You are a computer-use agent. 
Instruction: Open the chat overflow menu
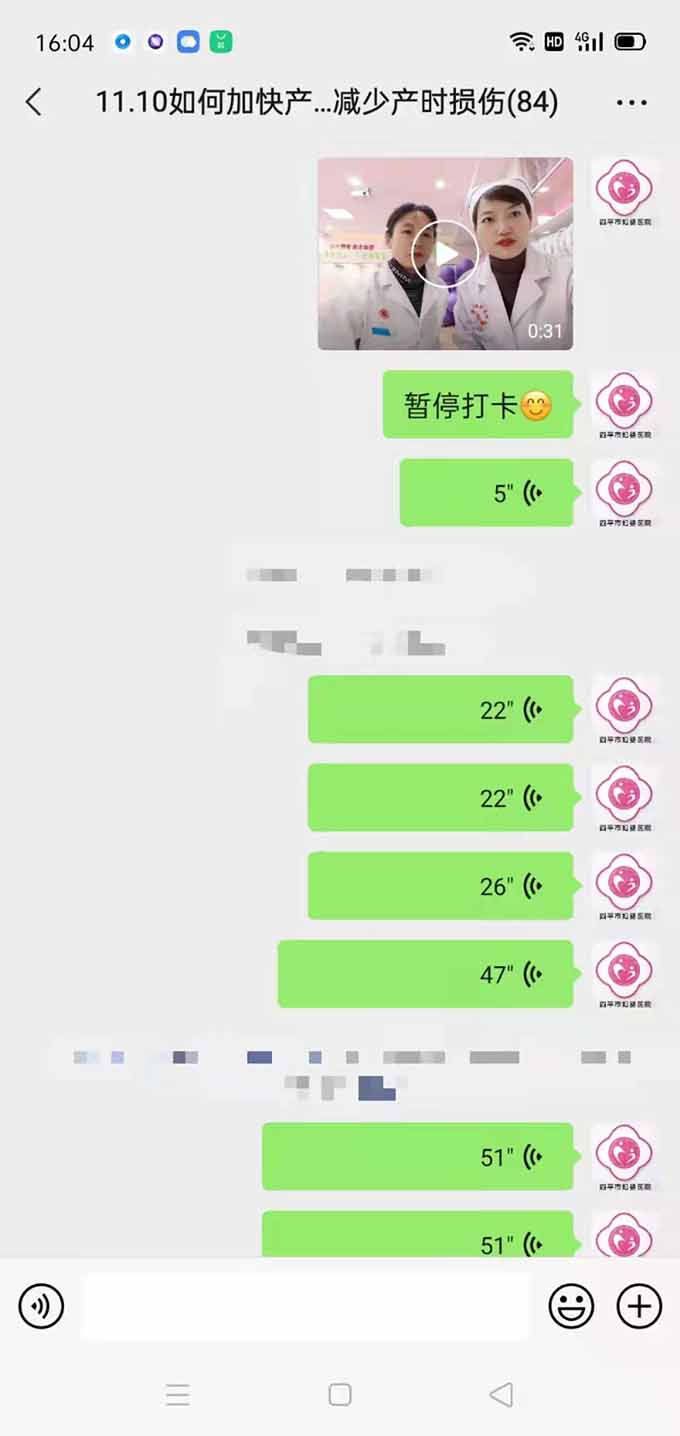click(x=632, y=102)
